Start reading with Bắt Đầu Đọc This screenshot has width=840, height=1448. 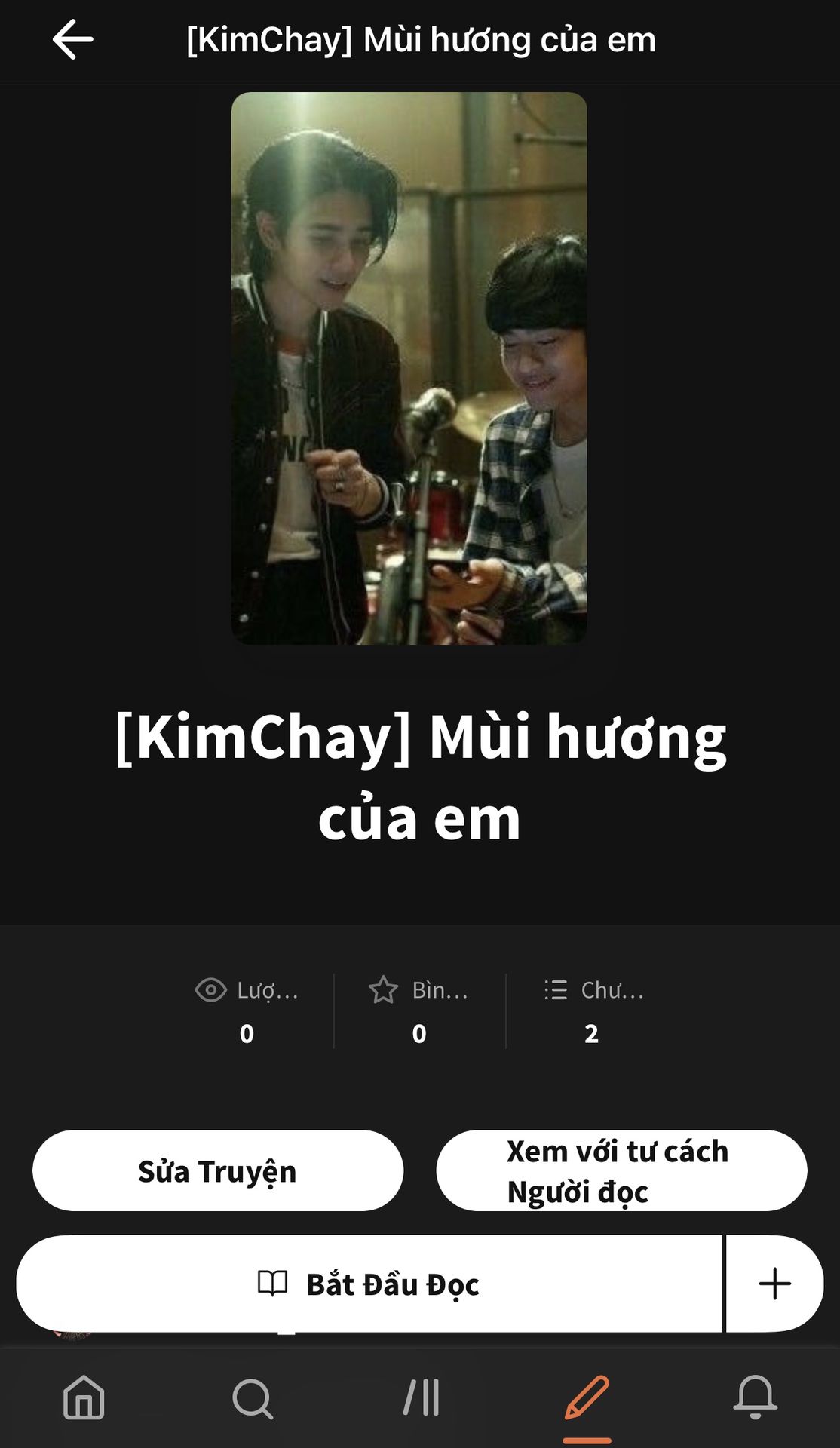pos(369,1284)
